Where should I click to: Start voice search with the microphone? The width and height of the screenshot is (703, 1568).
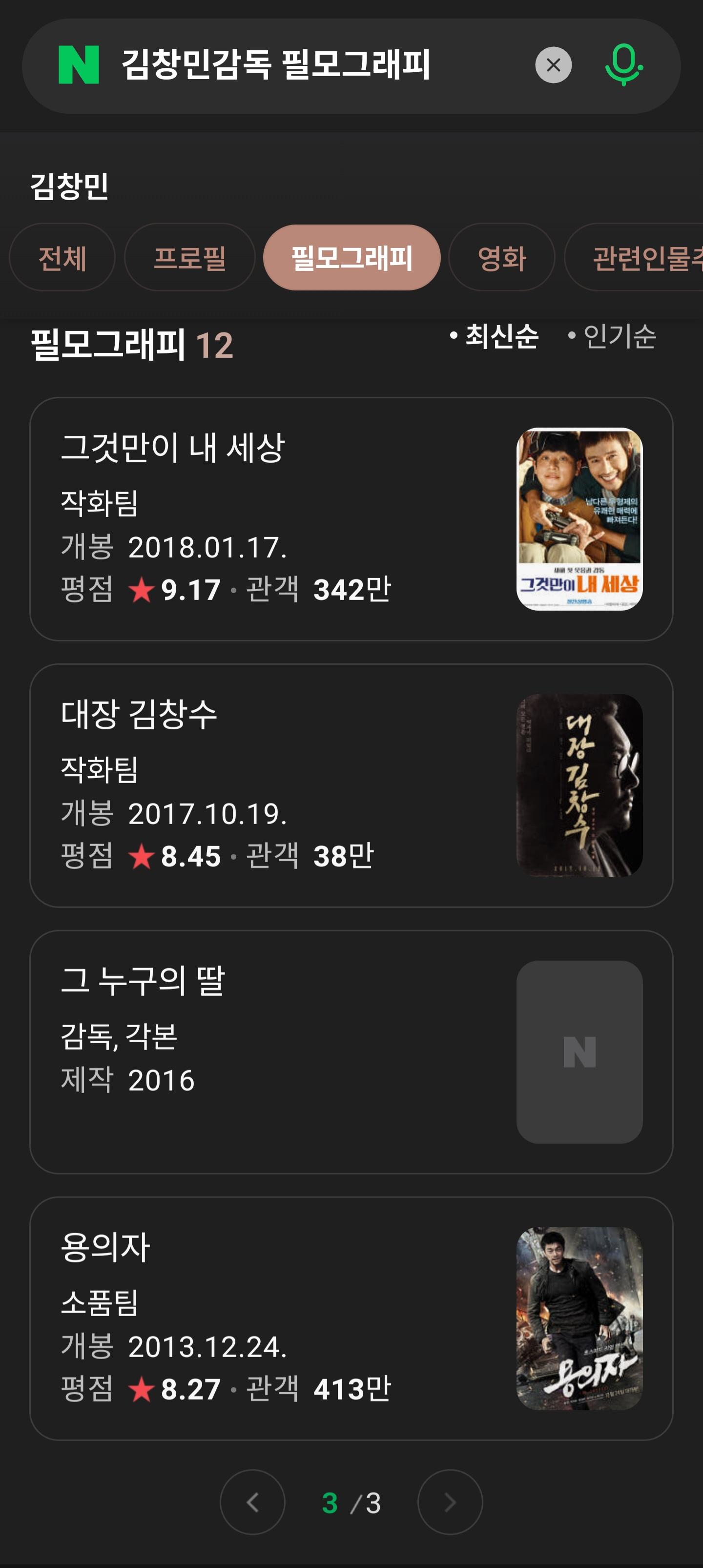coord(623,65)
